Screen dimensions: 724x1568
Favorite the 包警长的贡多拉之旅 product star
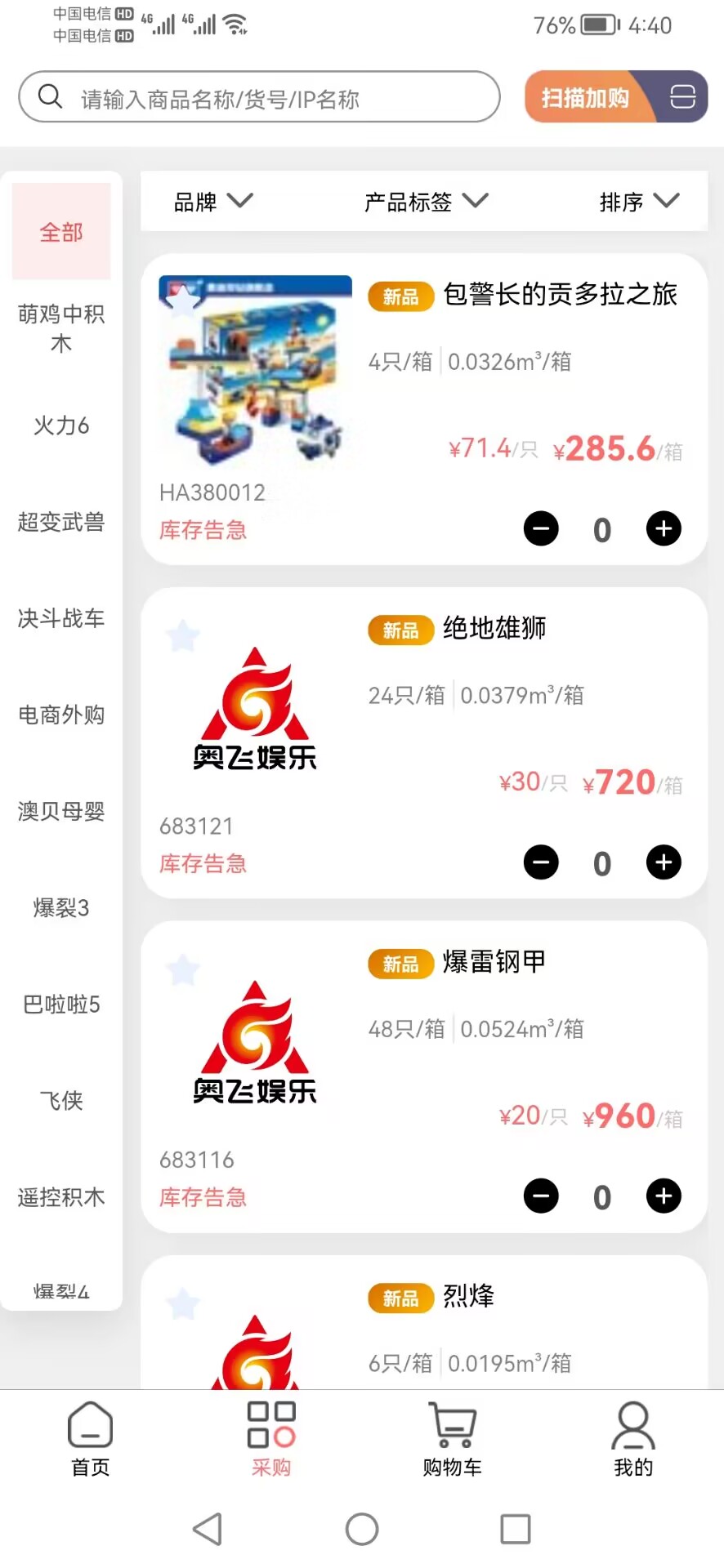coord(183,301)
